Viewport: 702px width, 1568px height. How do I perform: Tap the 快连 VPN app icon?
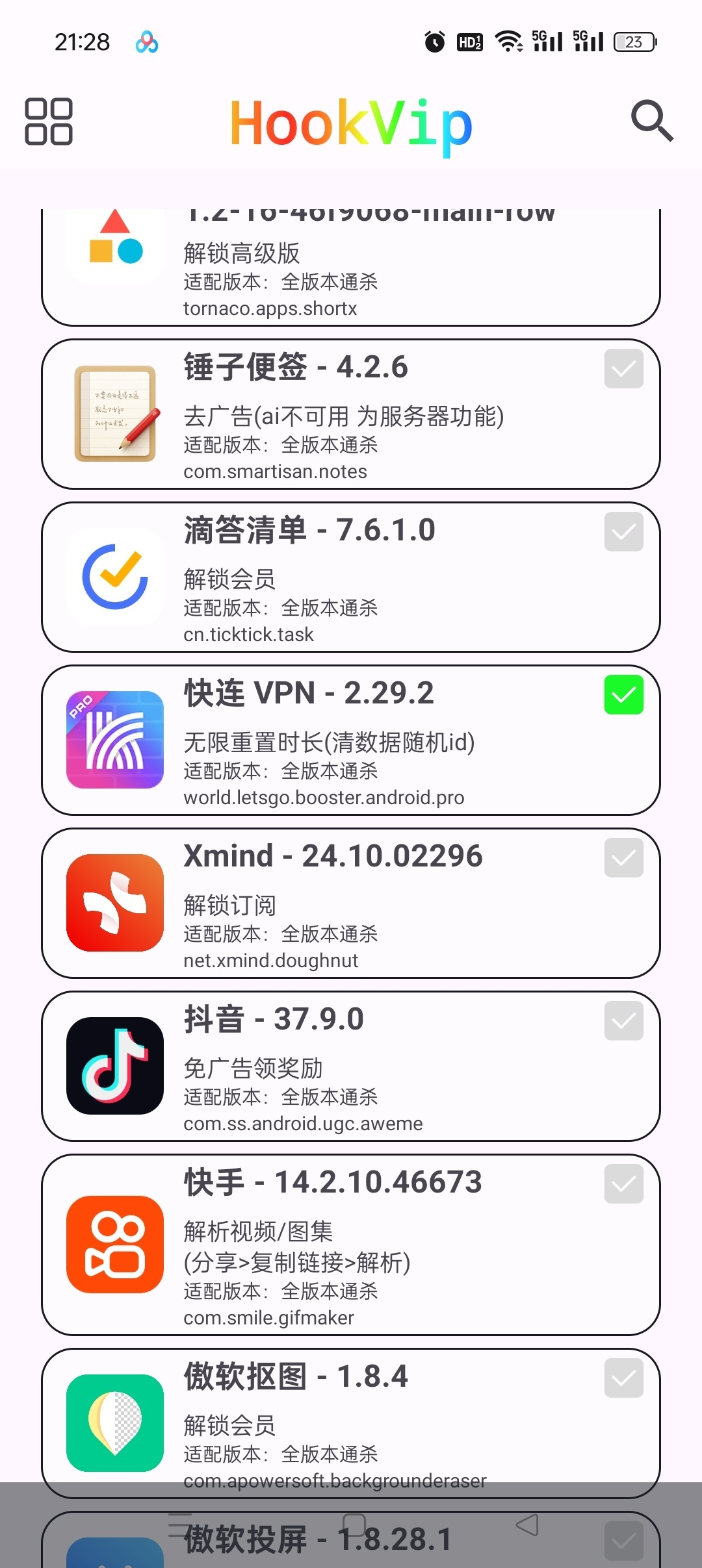coord(114,740)
